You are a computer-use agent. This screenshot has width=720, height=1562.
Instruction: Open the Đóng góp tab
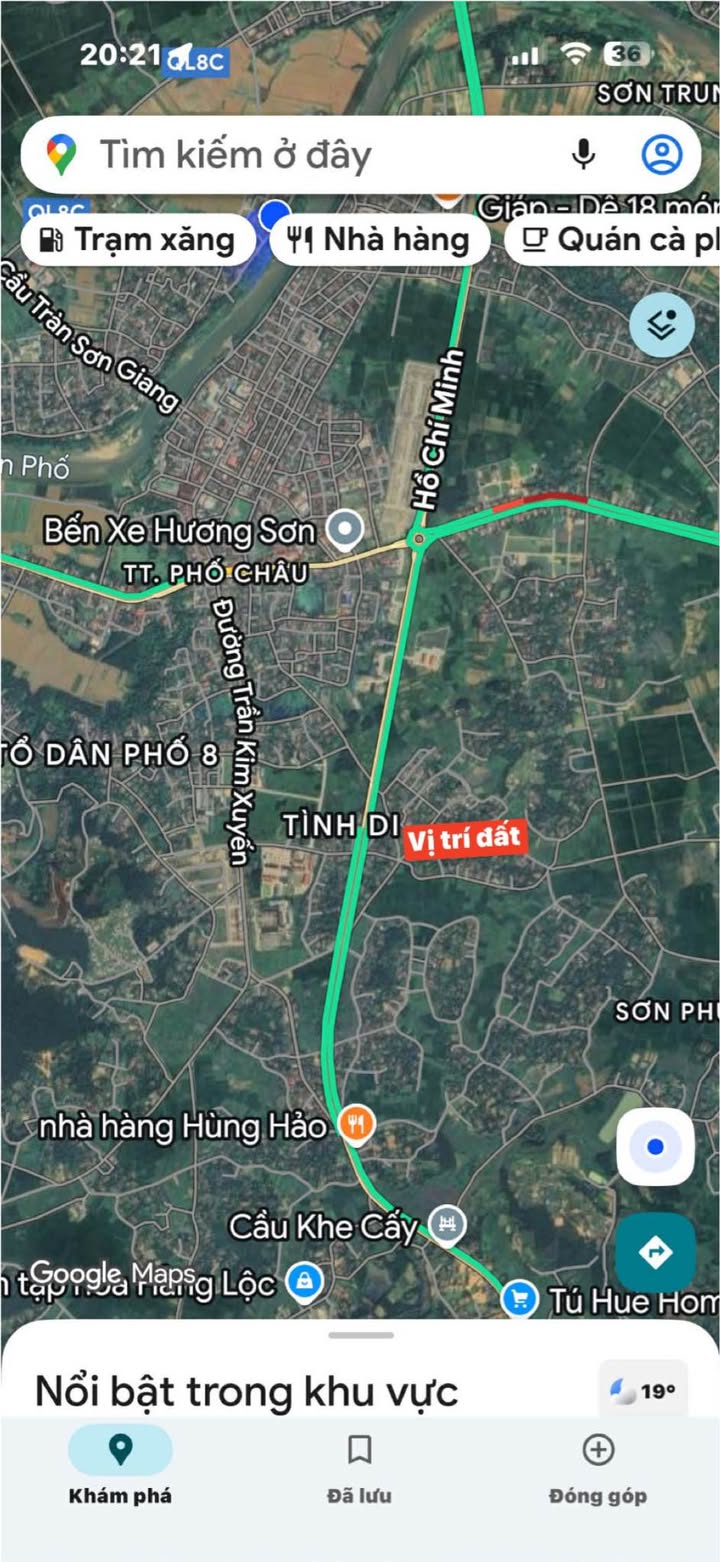[x=598, y=1466]
